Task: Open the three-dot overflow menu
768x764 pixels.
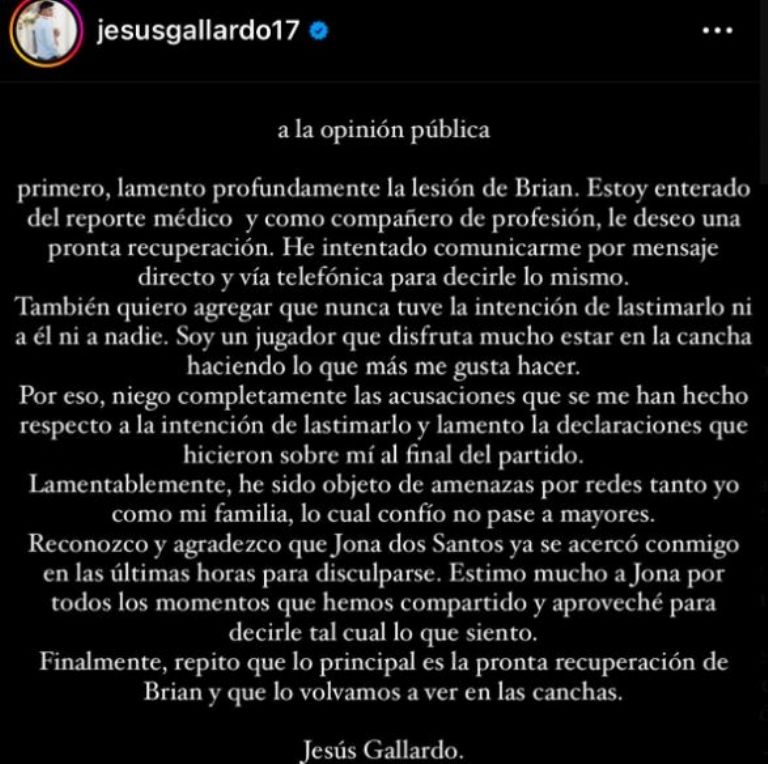Action: [x=718, y=31]
